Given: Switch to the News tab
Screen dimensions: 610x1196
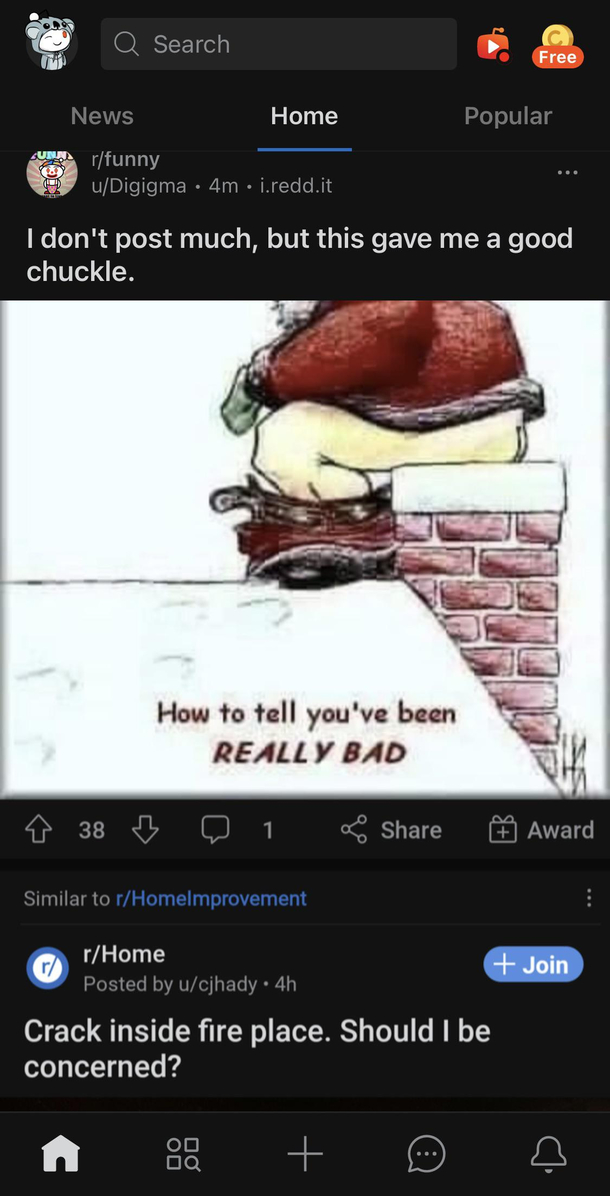Looking at the screenshot, I should point(102,116).
